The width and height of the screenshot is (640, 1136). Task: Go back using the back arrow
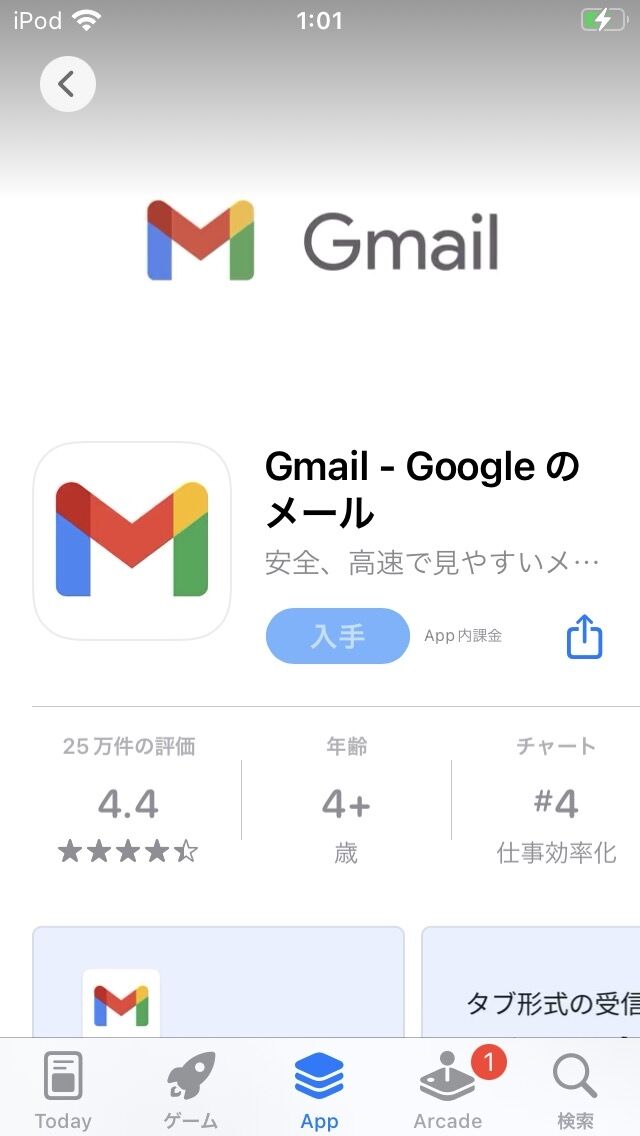(x=67, y=84)
